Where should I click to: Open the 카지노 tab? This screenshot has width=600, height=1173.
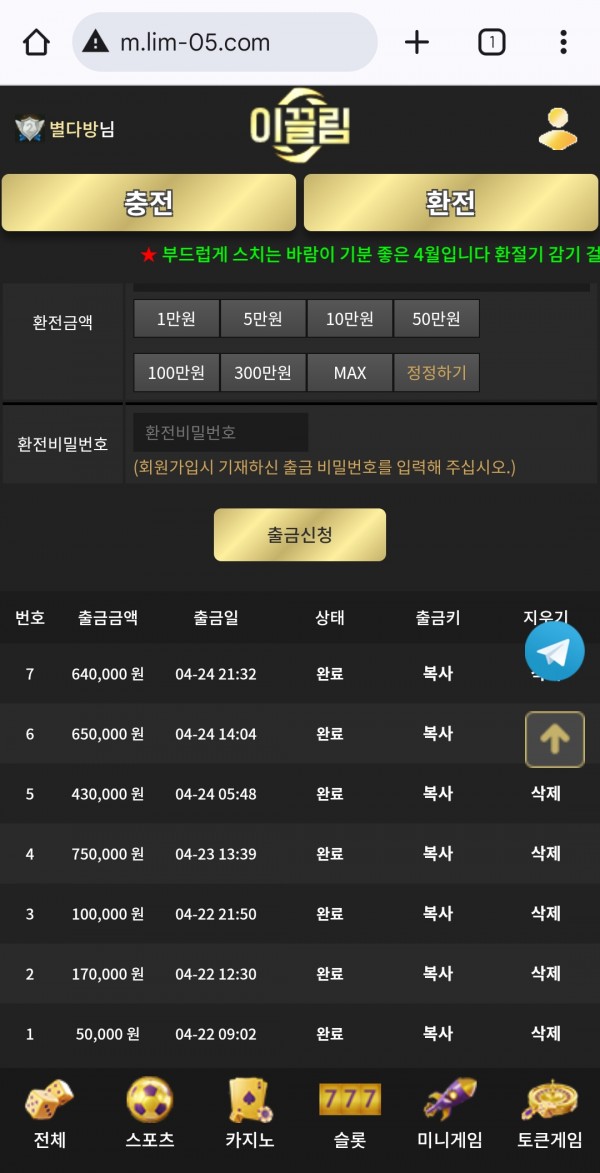pos(250,1113)
